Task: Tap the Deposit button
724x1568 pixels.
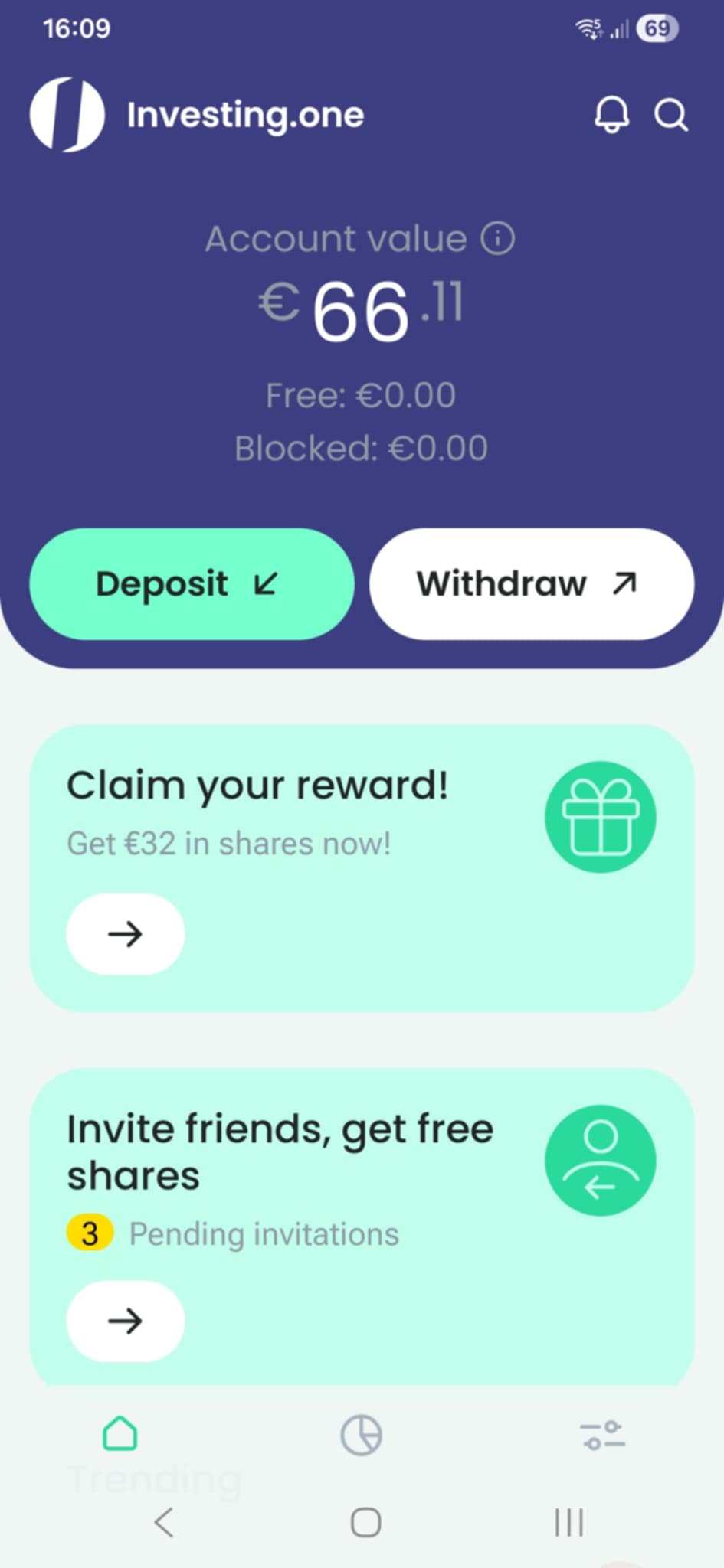Action: point(192,584)
